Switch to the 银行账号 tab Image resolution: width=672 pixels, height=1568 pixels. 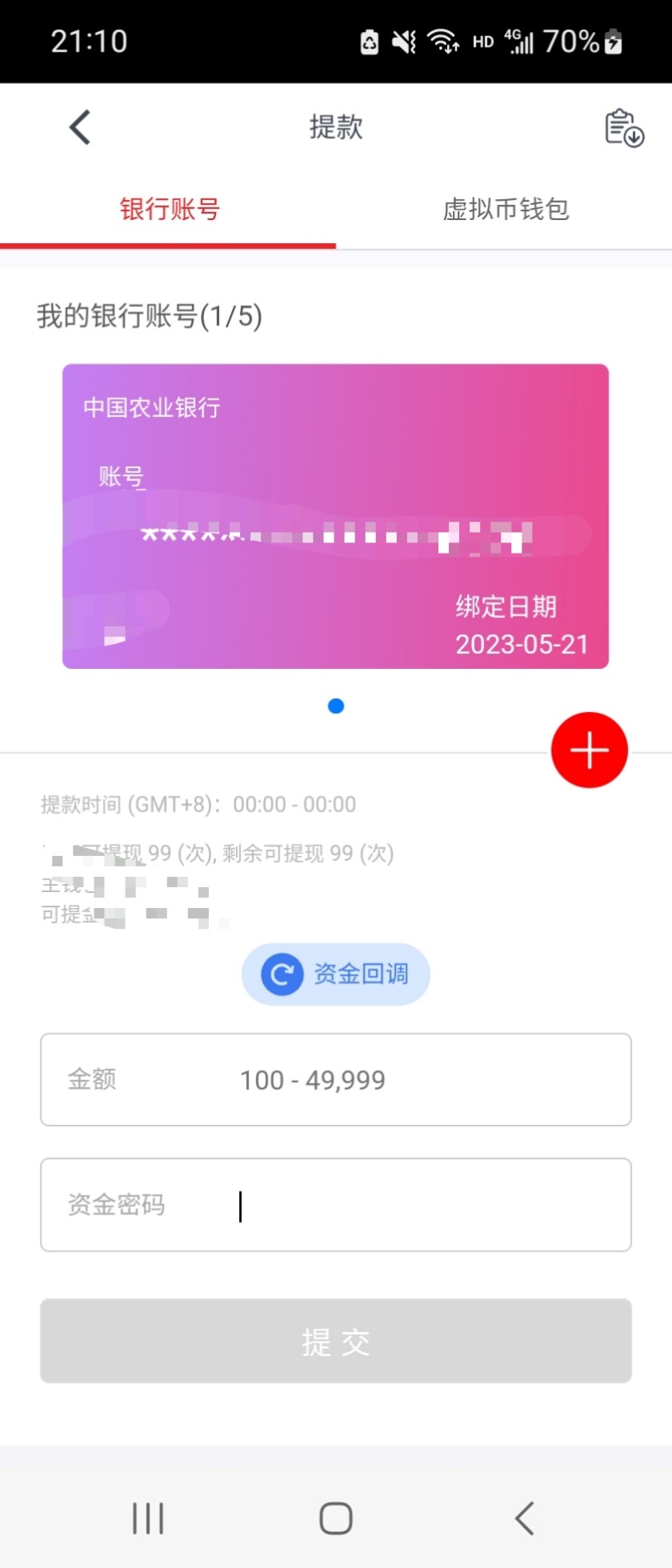(169, 210)
